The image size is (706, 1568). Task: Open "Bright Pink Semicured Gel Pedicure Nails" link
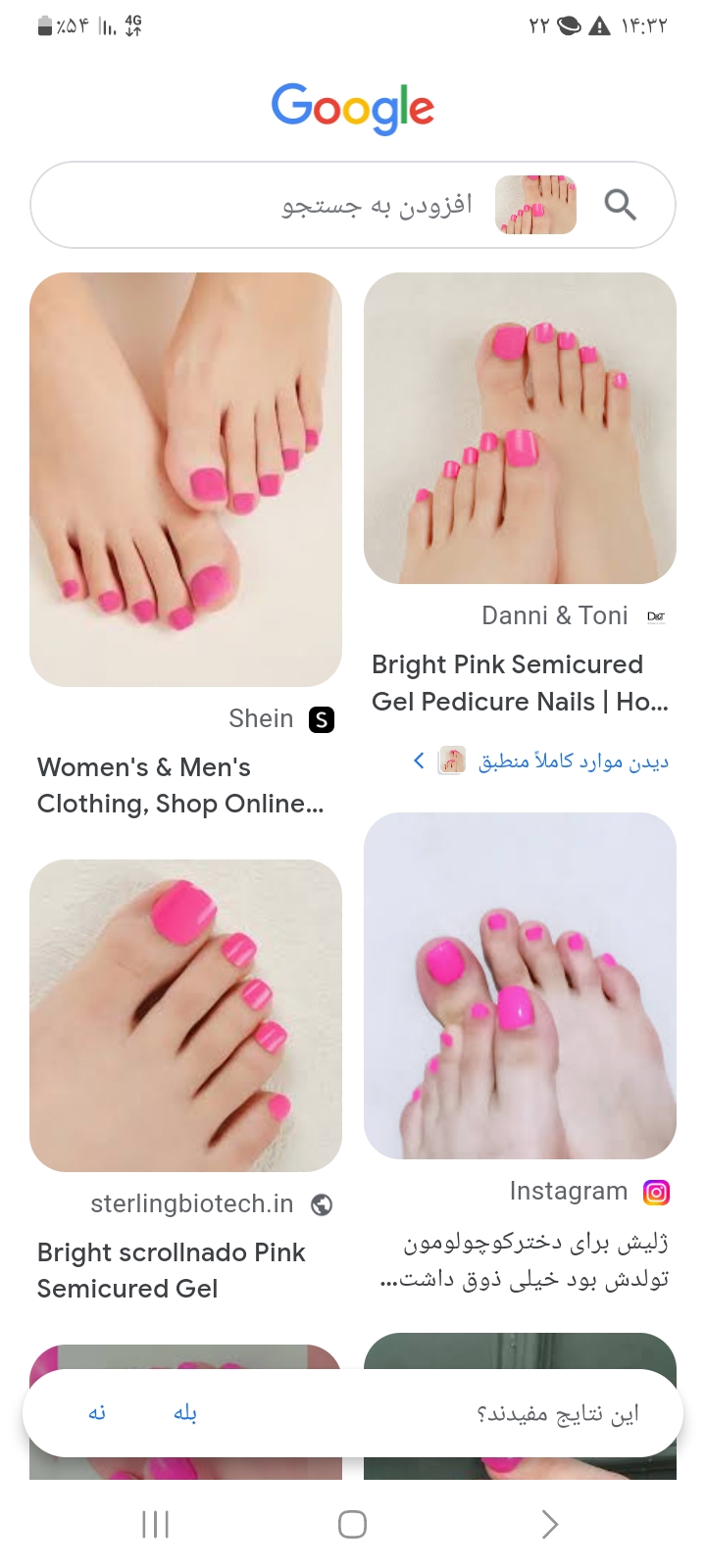click(520, 683)
